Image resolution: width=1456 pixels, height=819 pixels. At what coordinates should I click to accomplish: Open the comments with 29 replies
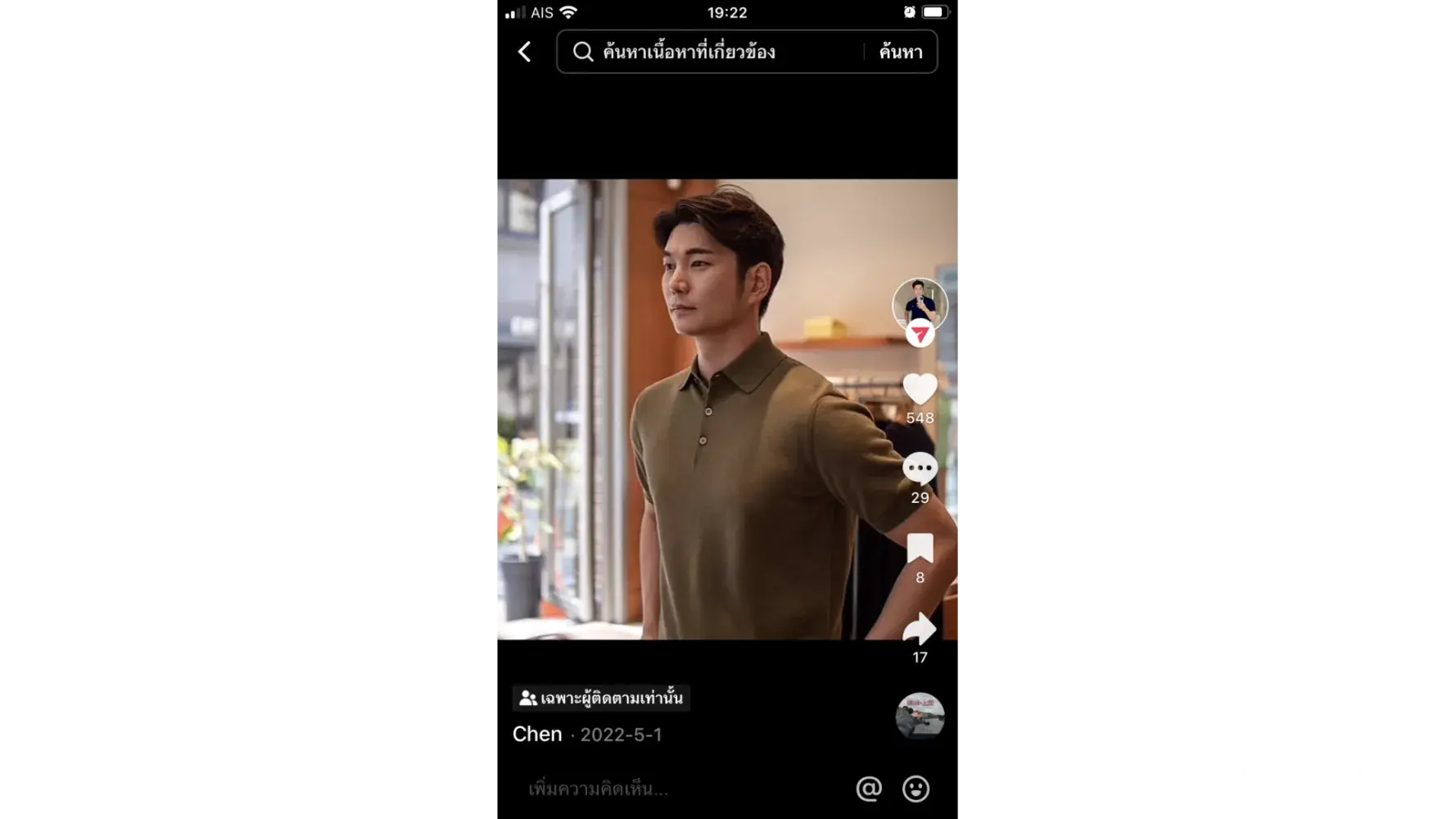coord(920,469)
